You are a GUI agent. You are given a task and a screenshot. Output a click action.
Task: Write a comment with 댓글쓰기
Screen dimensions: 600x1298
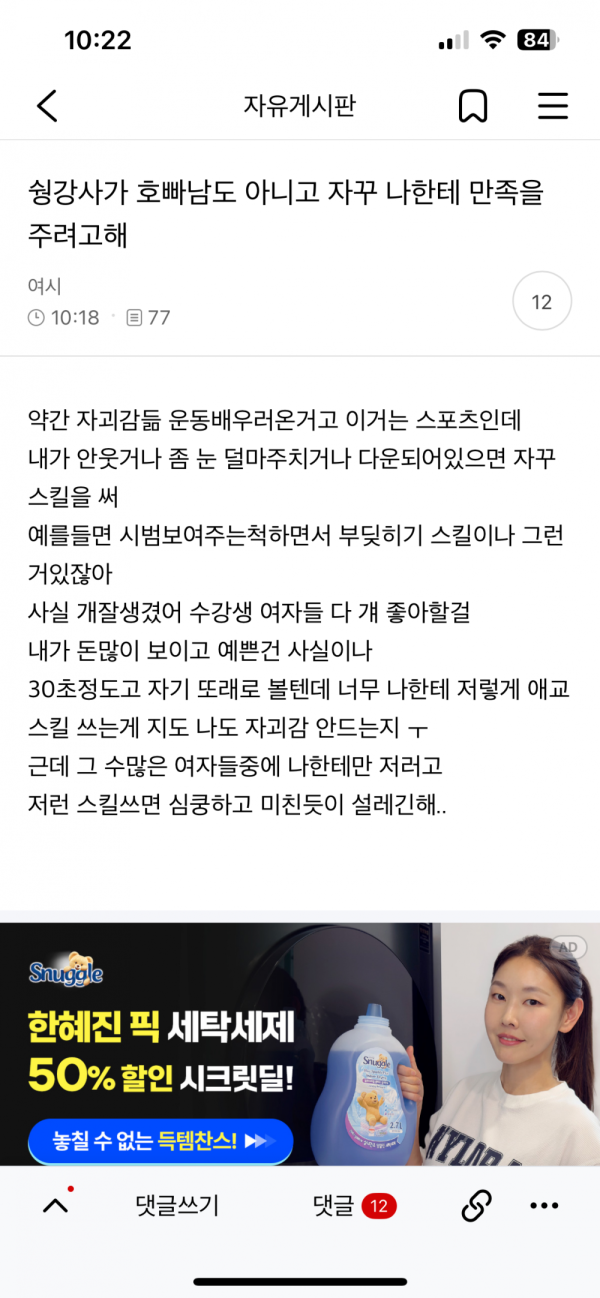[x=177, y=1206]
